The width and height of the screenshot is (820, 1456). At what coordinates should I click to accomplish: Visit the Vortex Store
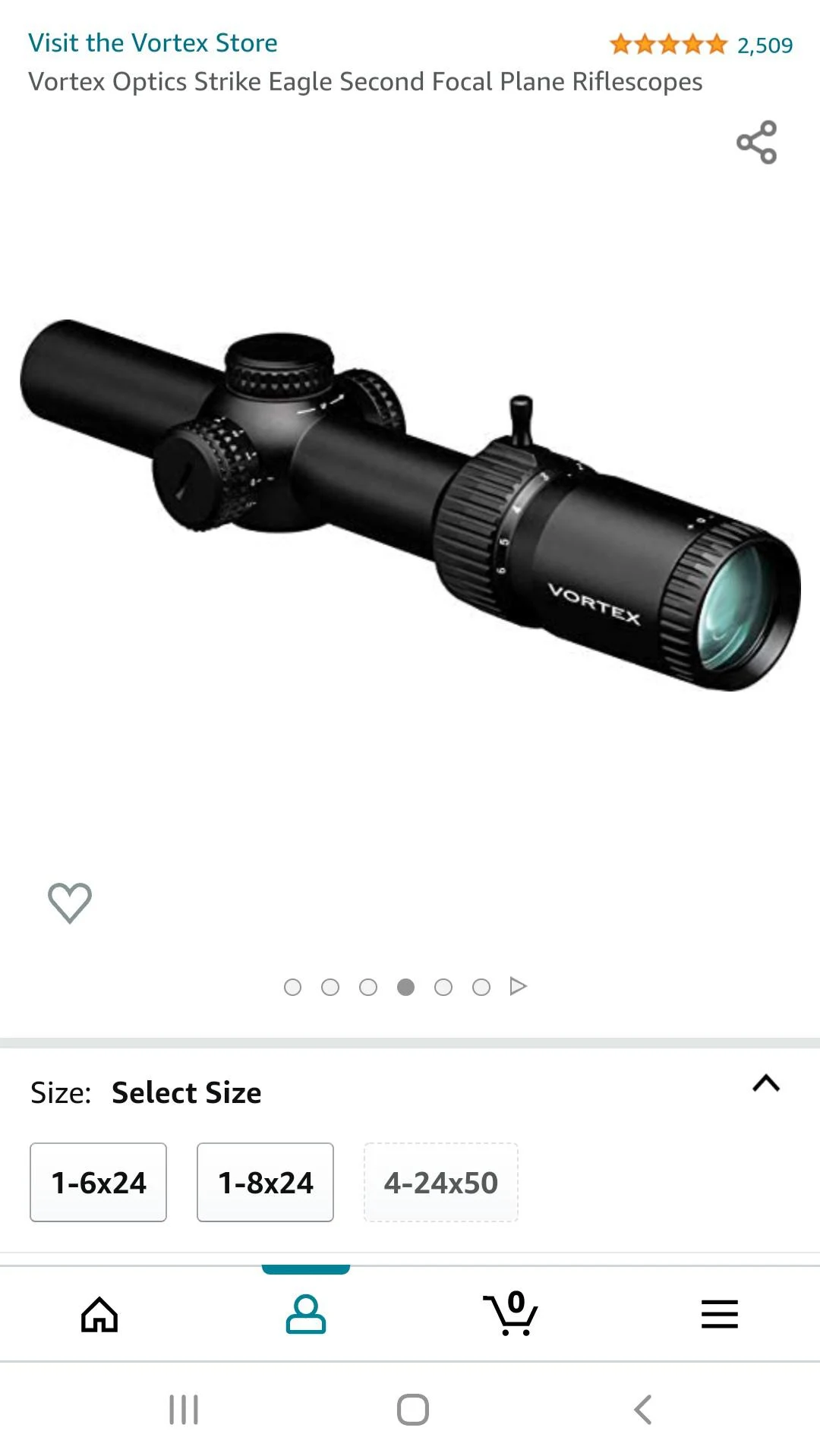tap(153, 43)
